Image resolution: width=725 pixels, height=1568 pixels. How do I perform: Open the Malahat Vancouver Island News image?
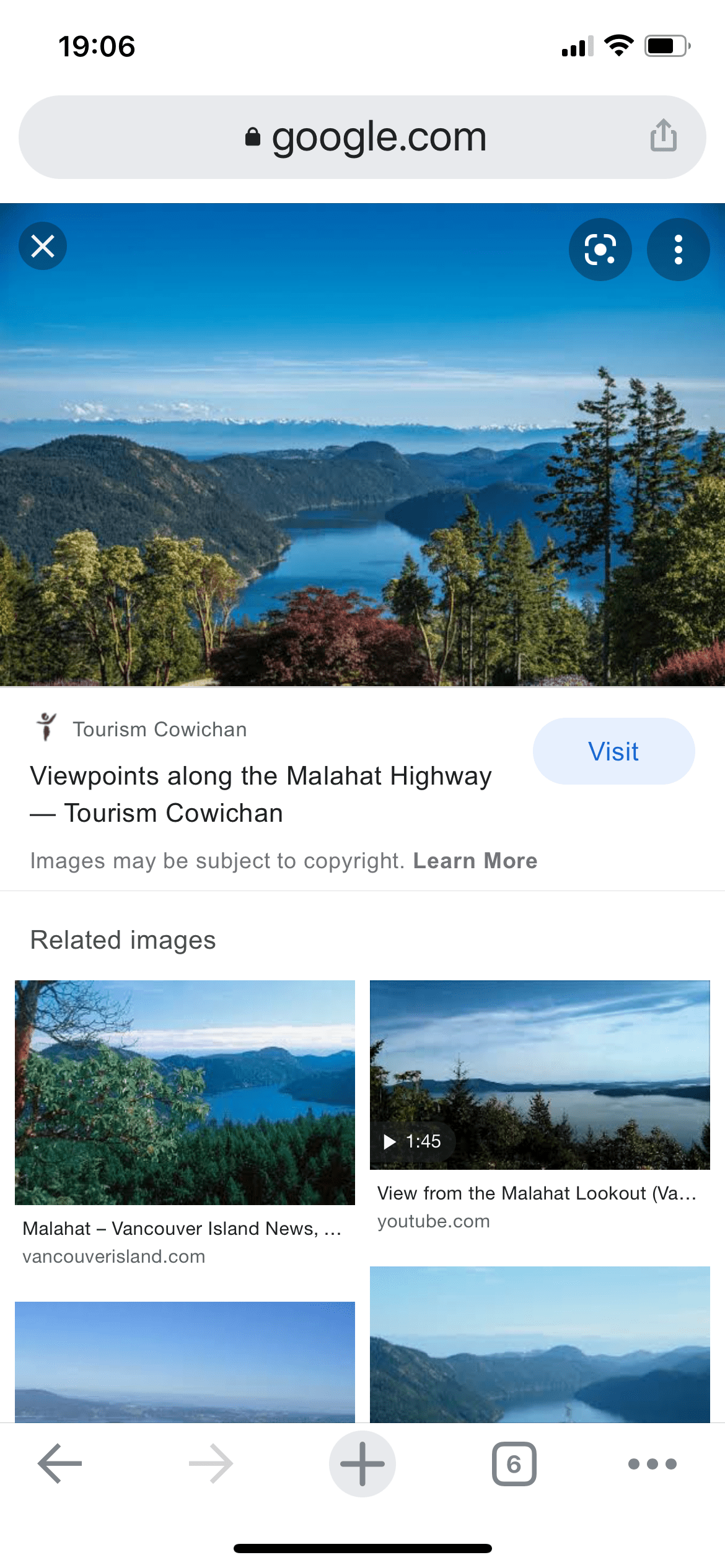coord(185,1092)
